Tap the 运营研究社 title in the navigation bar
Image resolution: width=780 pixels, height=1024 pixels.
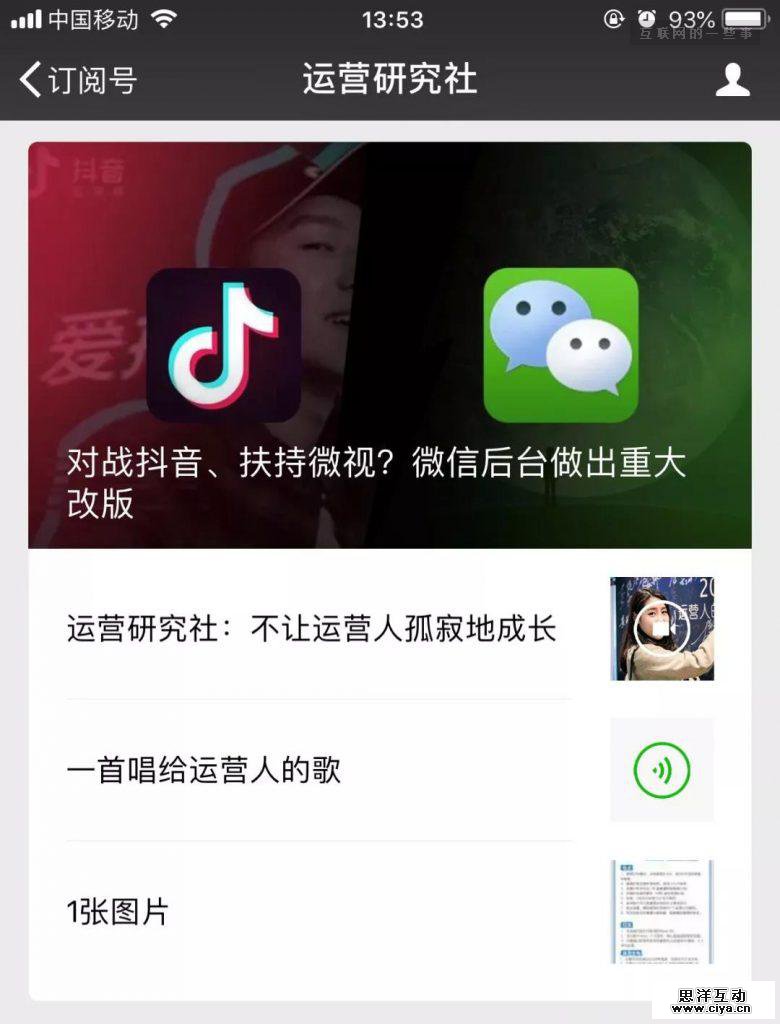[x=388, y=76]
